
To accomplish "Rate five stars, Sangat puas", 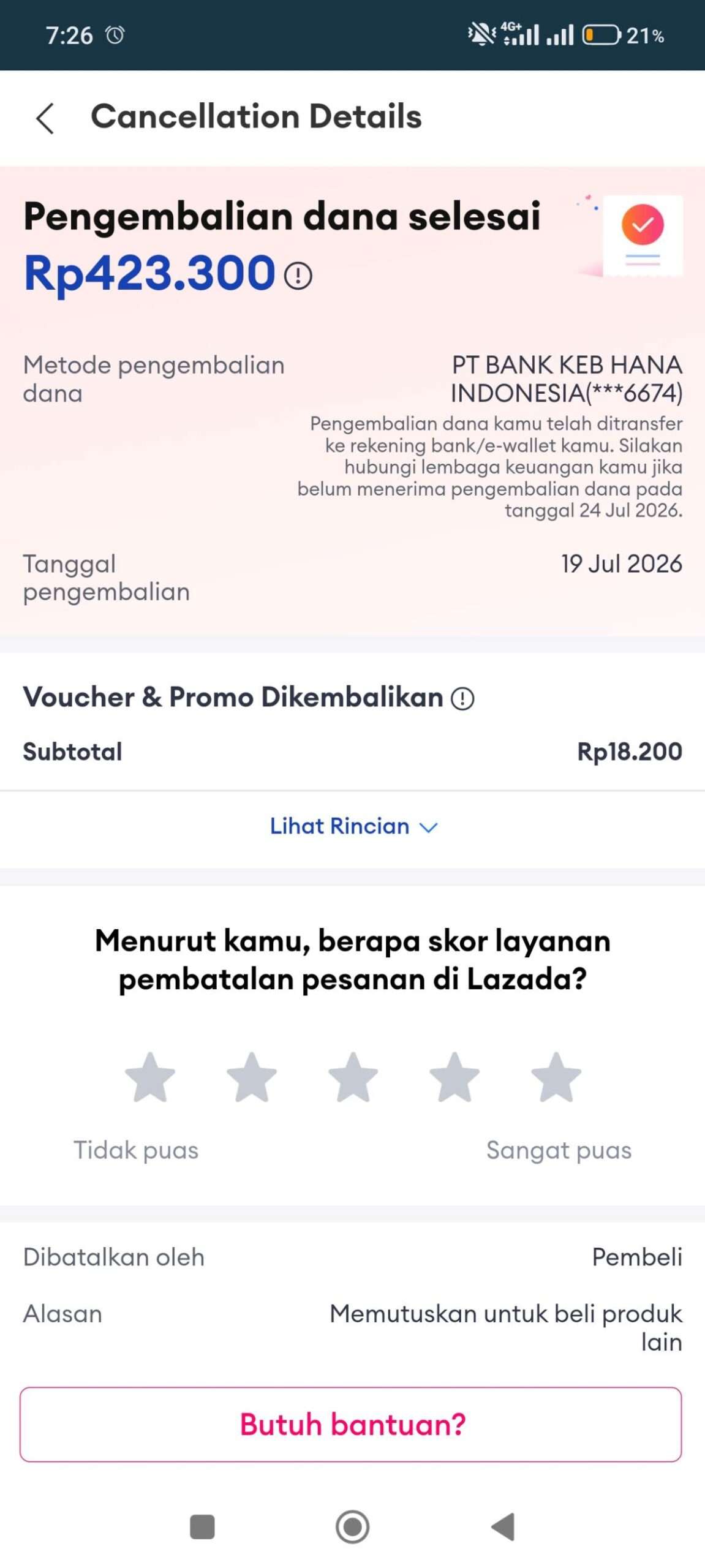I will pos(556,1076).
